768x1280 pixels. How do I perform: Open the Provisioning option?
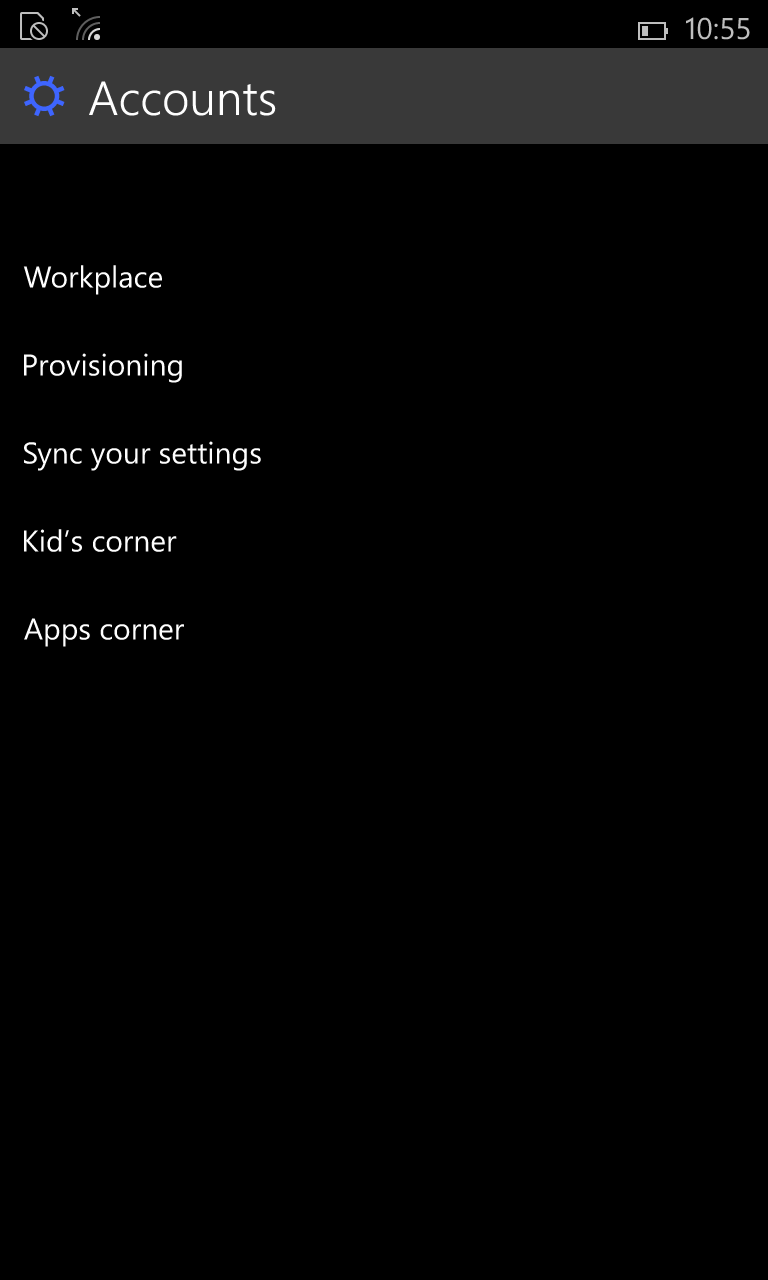pos(103,366)
